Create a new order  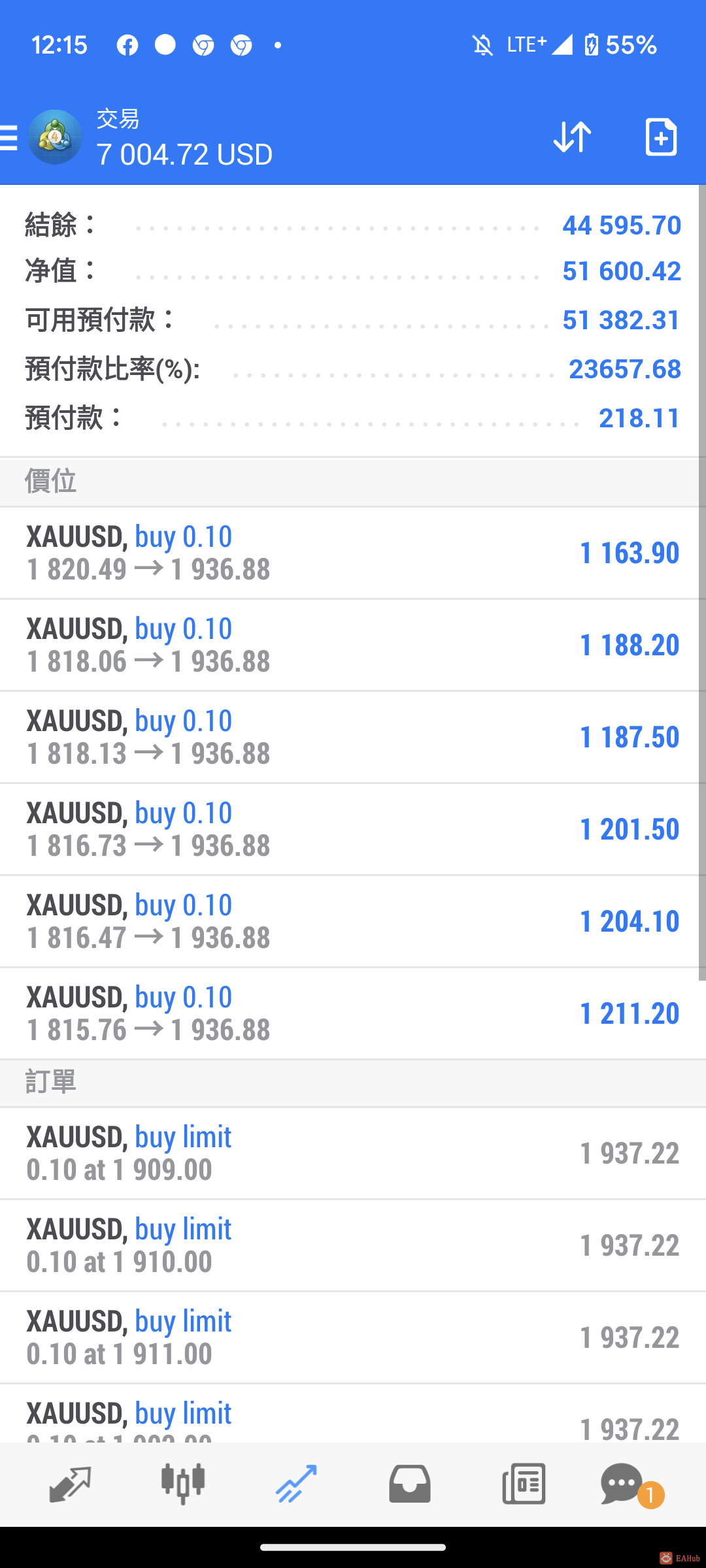pyautogui.click(x=660, y=137)
